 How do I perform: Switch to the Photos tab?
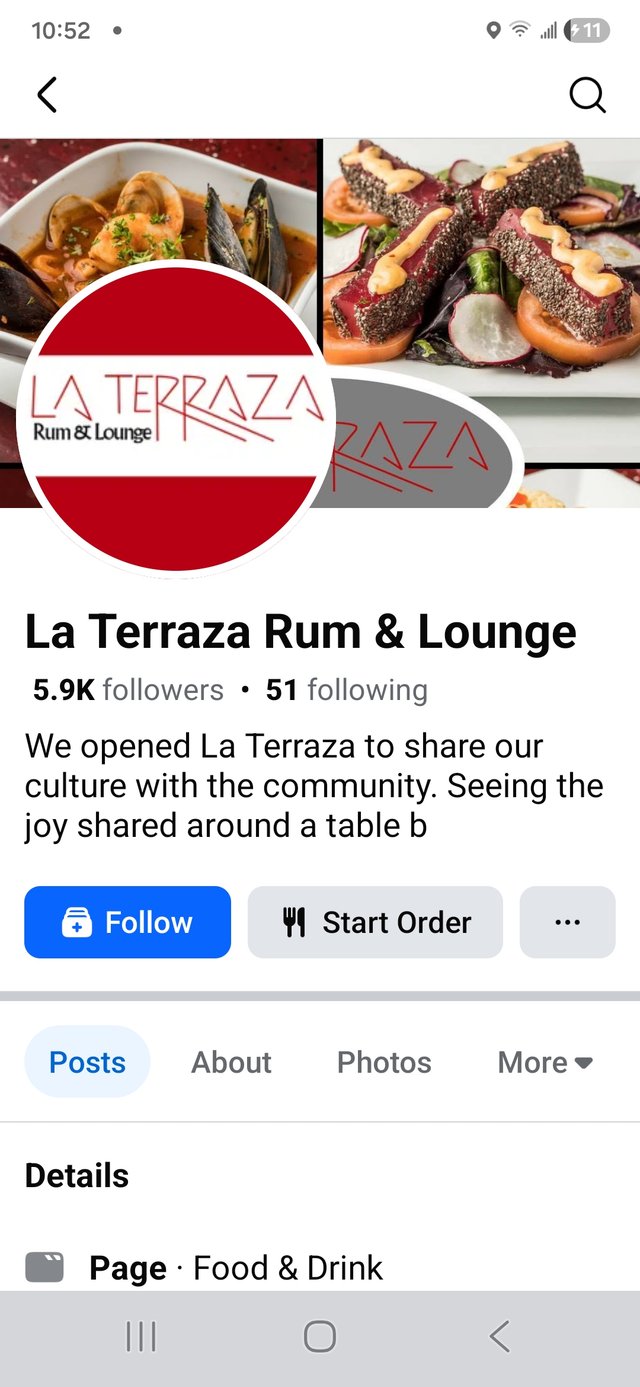click(384, 1062)
